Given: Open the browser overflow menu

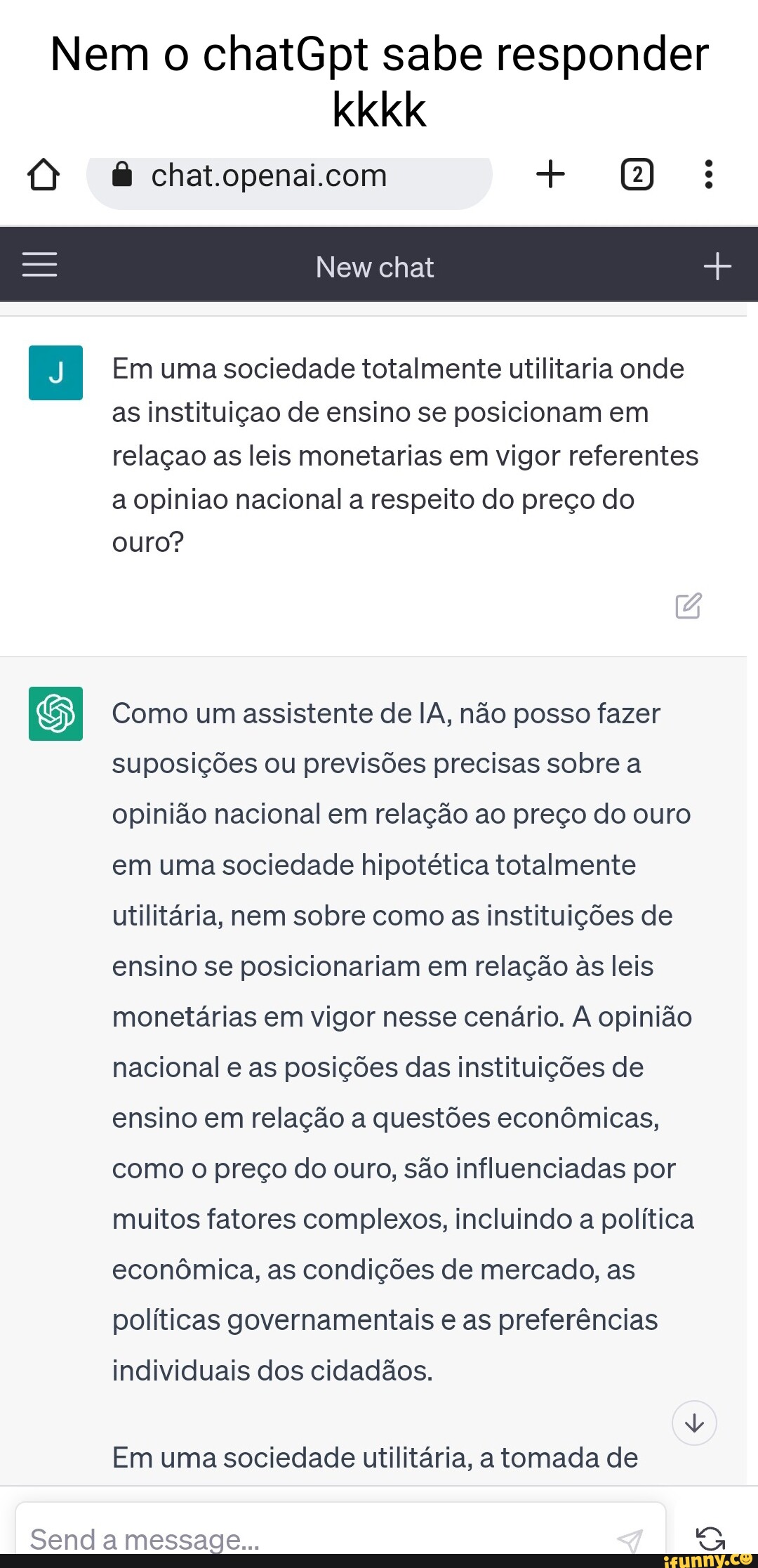Looking at the screenshot, I should 709,174.
